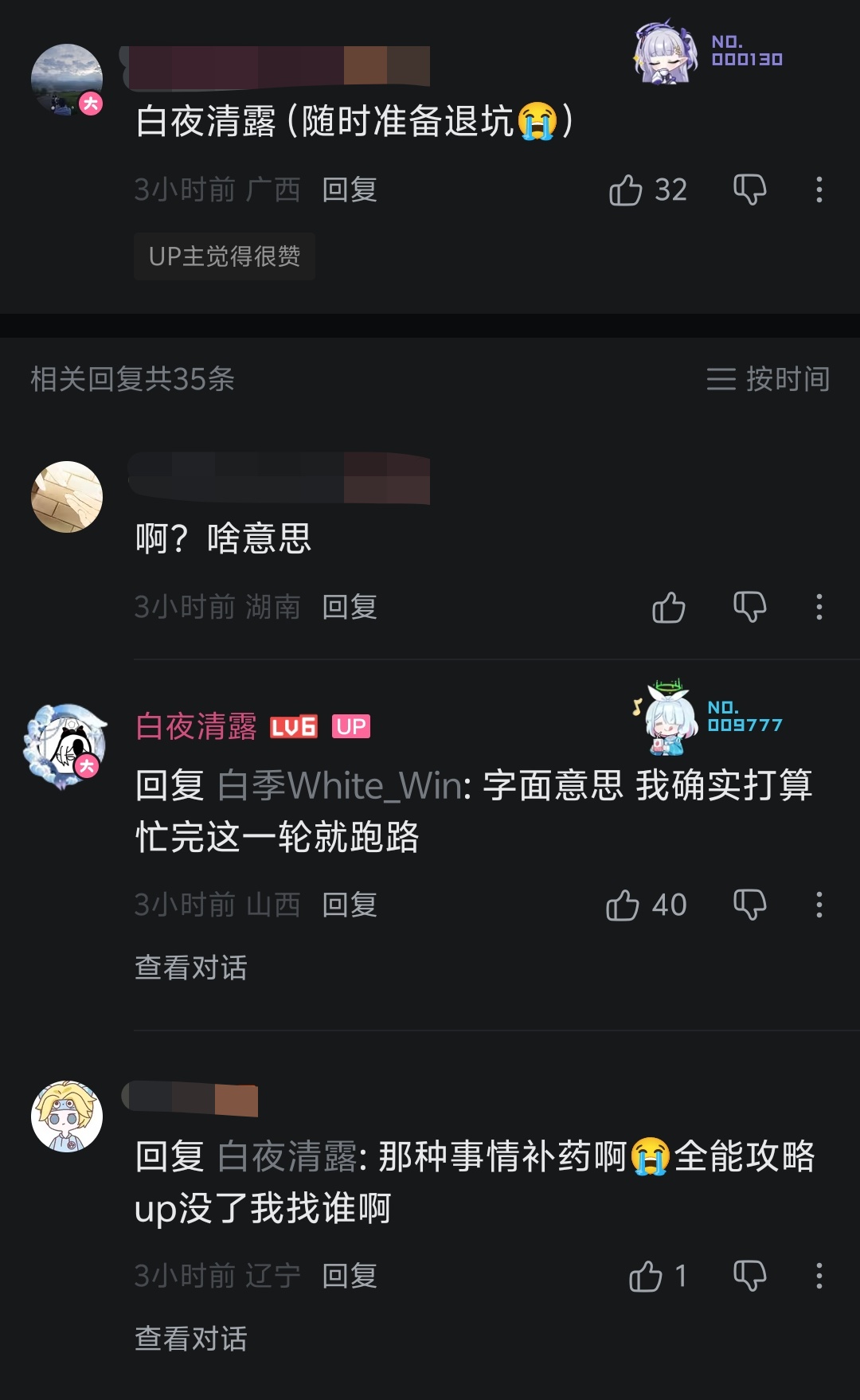Dislike the top comment from 广西
860x1400 pixels.
pos(749,190)
